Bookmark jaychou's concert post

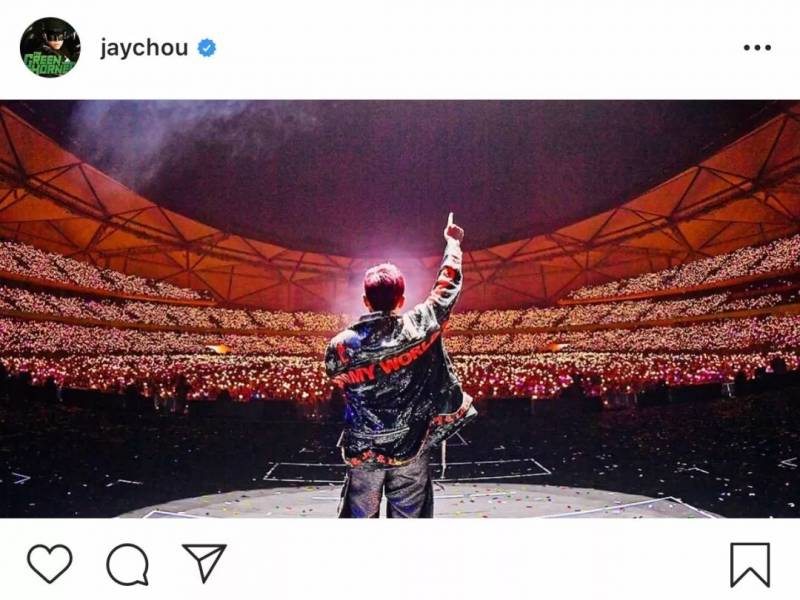750,565
